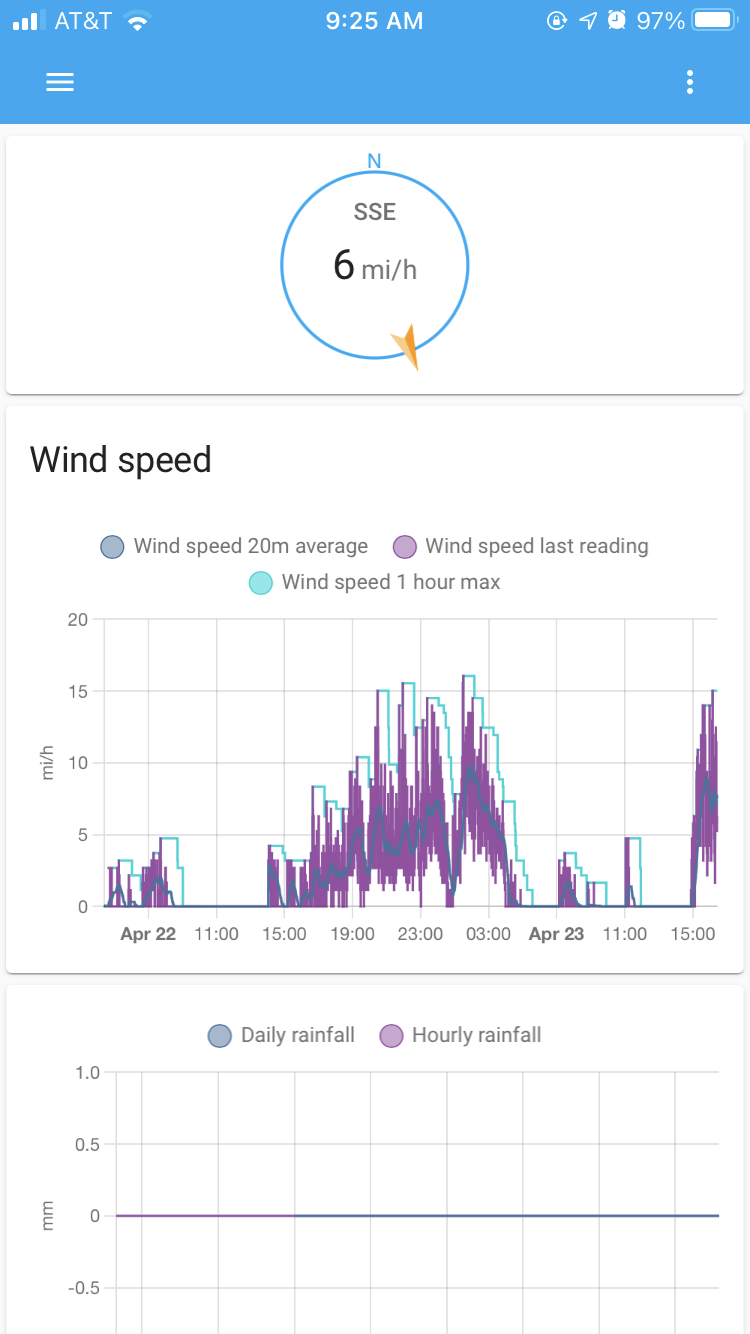Toggle the Wind speed 20m average series
Viewport: 750px width, 1334px height.
235,546
